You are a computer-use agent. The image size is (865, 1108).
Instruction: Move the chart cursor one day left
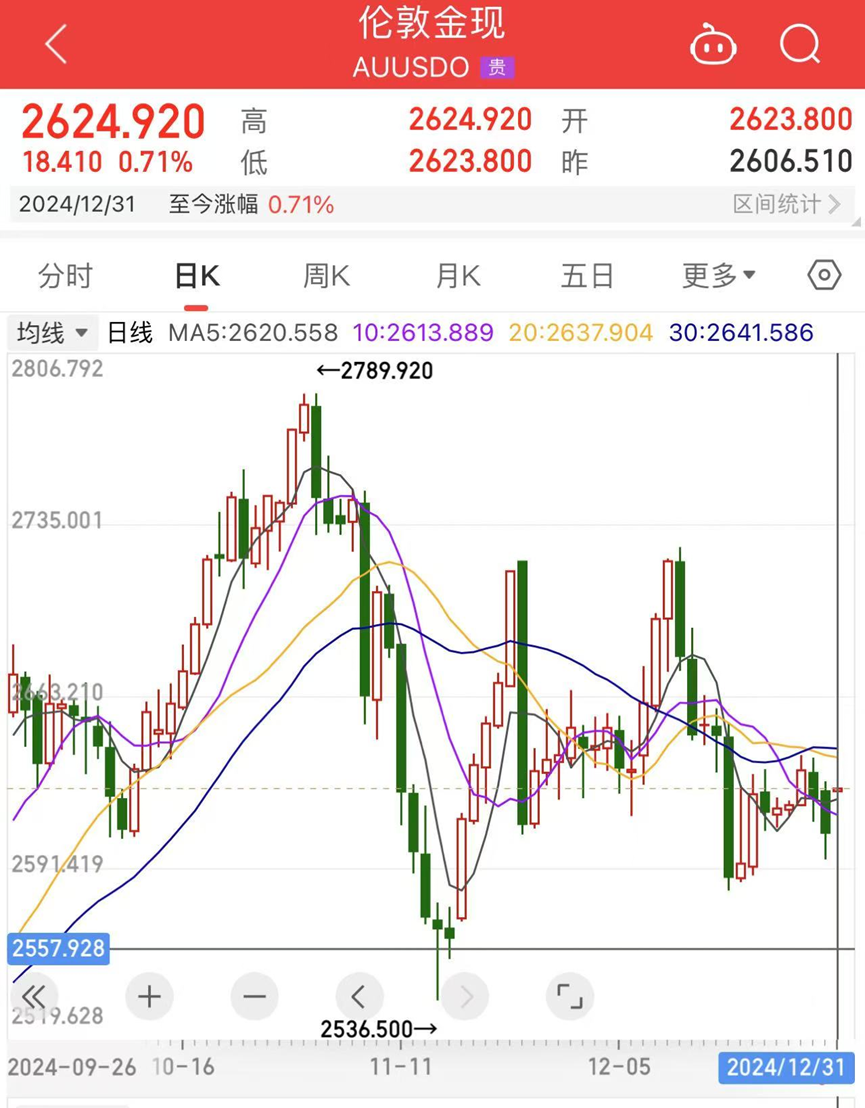click(x=358, y=996)
